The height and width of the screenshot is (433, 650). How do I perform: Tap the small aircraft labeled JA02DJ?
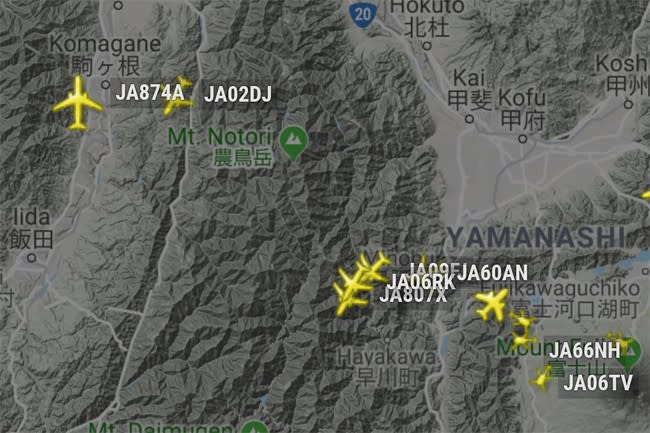[180, 94]
